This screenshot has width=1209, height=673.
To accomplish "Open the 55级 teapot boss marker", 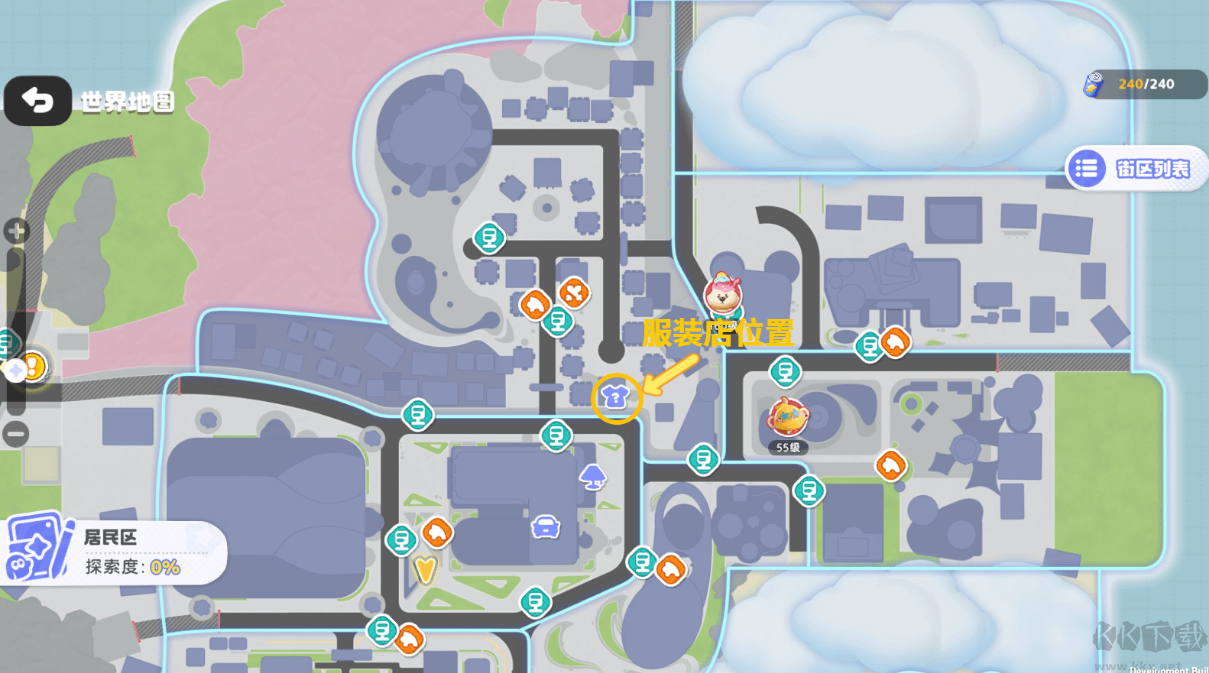I will point(788,420).
